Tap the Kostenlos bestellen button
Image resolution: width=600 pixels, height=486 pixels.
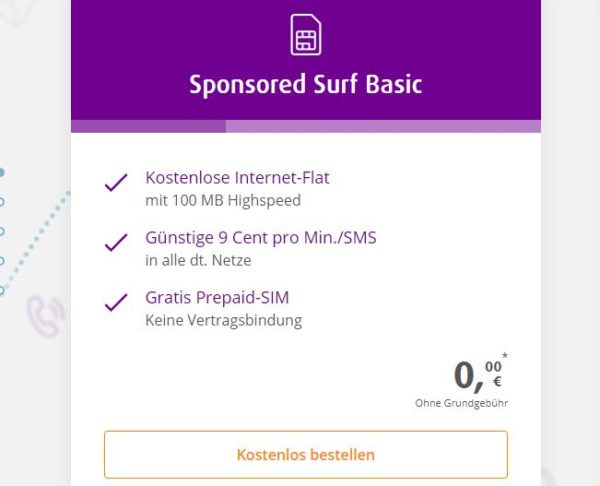point(305,455)
